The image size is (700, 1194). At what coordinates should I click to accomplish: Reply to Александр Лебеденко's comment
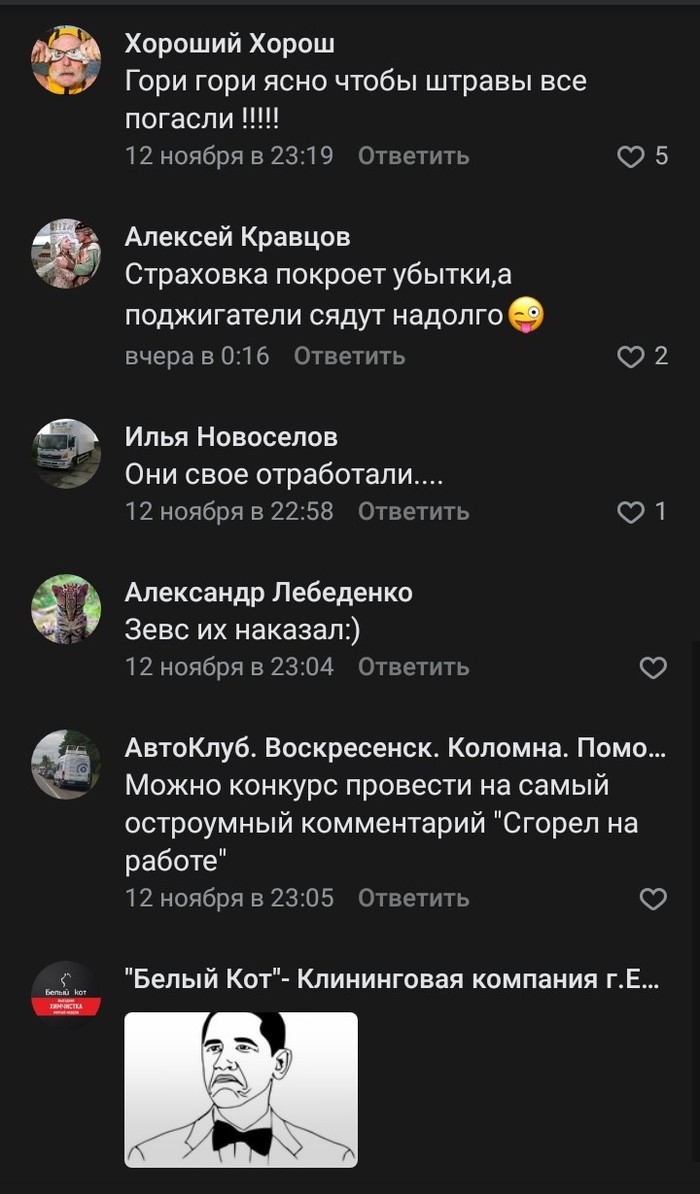[x=413, y=668]
